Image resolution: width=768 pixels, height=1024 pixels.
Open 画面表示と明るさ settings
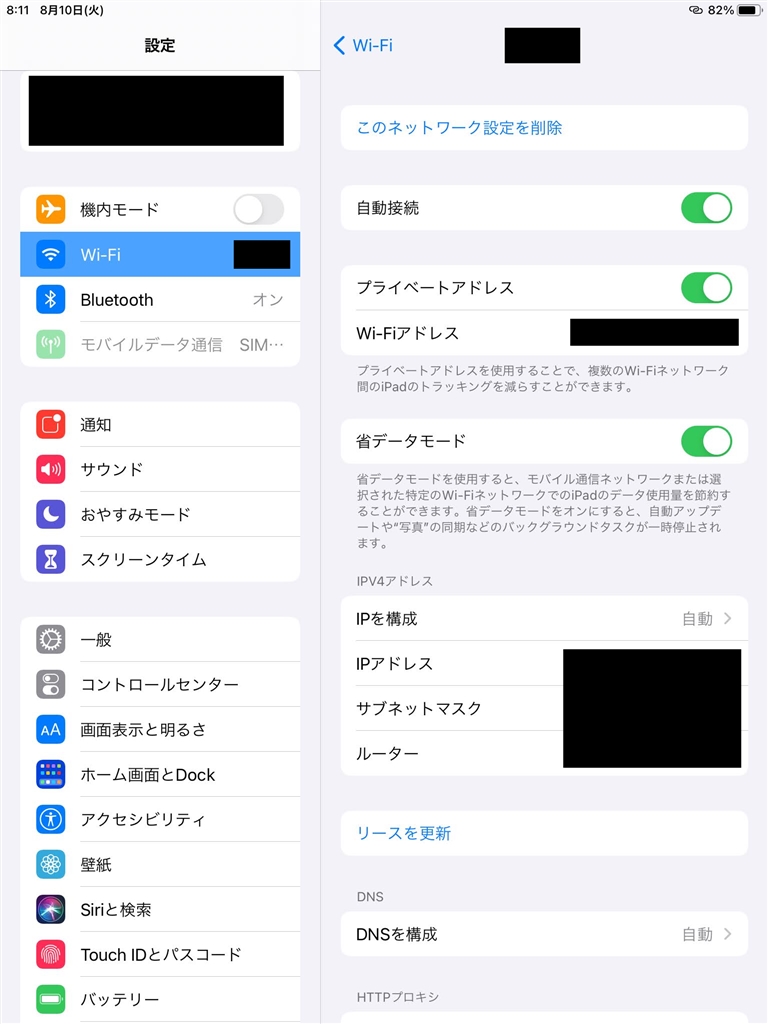(160, 730)
